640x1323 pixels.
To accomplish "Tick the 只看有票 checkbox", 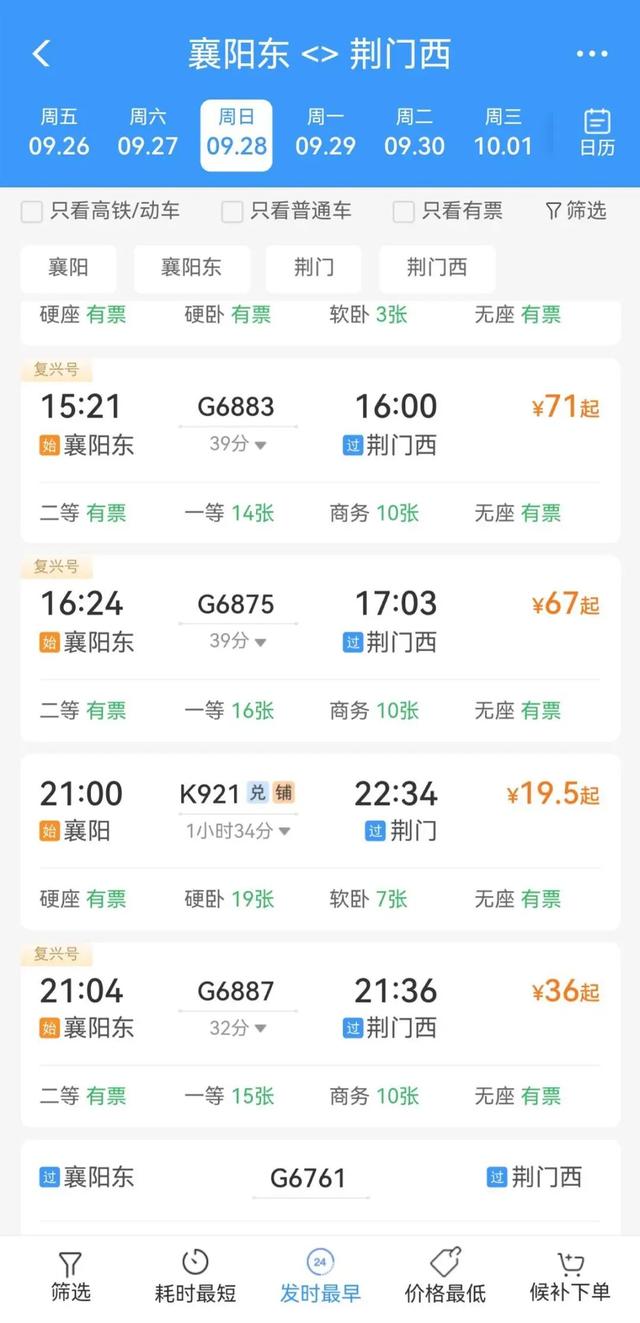I will [x=404, y=211].
